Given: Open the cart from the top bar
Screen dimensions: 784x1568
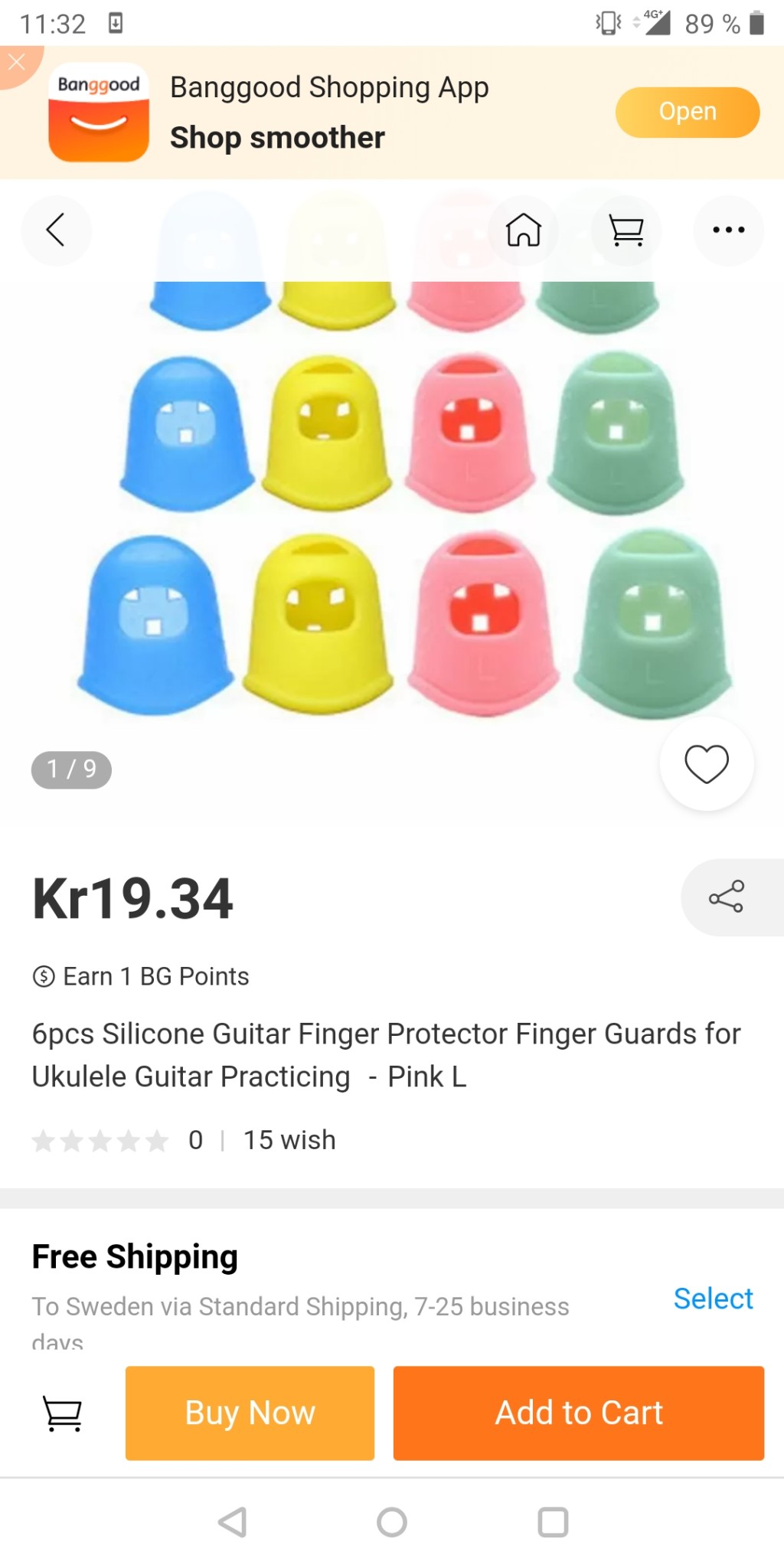Looking at the screenshot, I should tap(626, 230).
